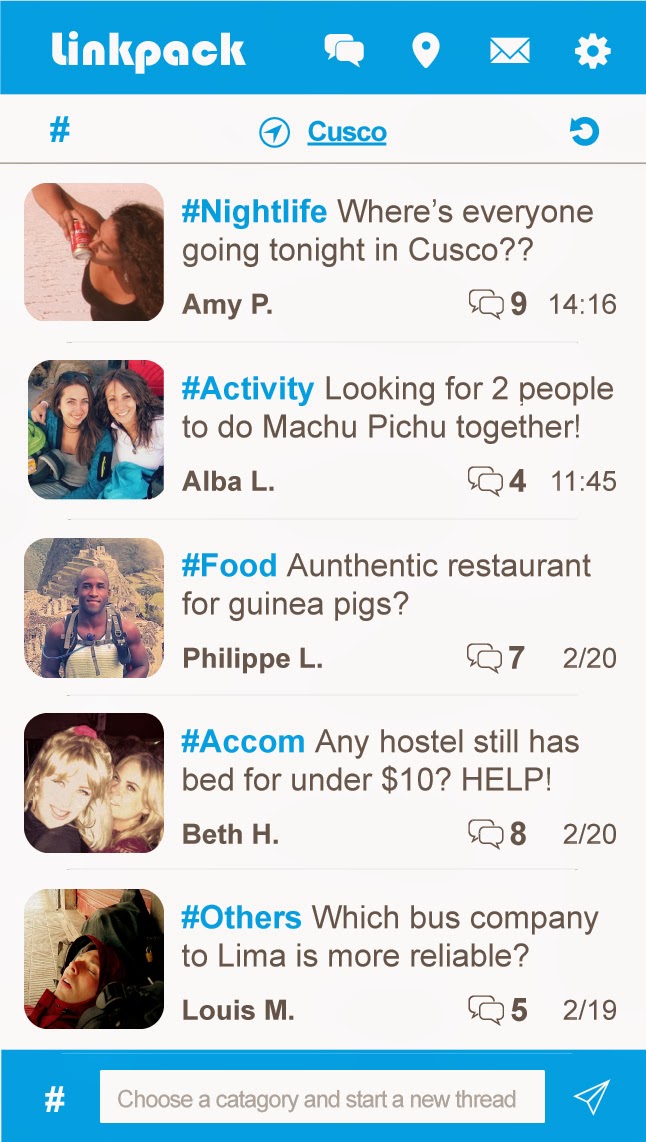This screenshot has height=1142, width=646.
Task: Open Louis M.'s bus company thread
Action: click(x=389, y=936)
